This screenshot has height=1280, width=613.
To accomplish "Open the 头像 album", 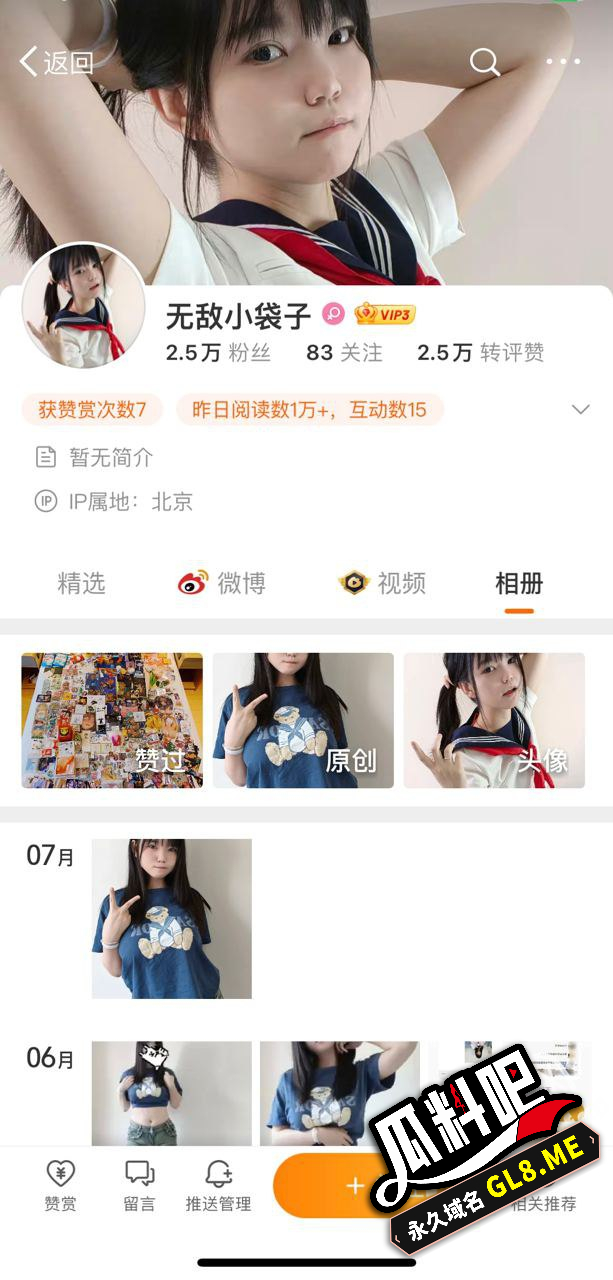I will 494,720.
